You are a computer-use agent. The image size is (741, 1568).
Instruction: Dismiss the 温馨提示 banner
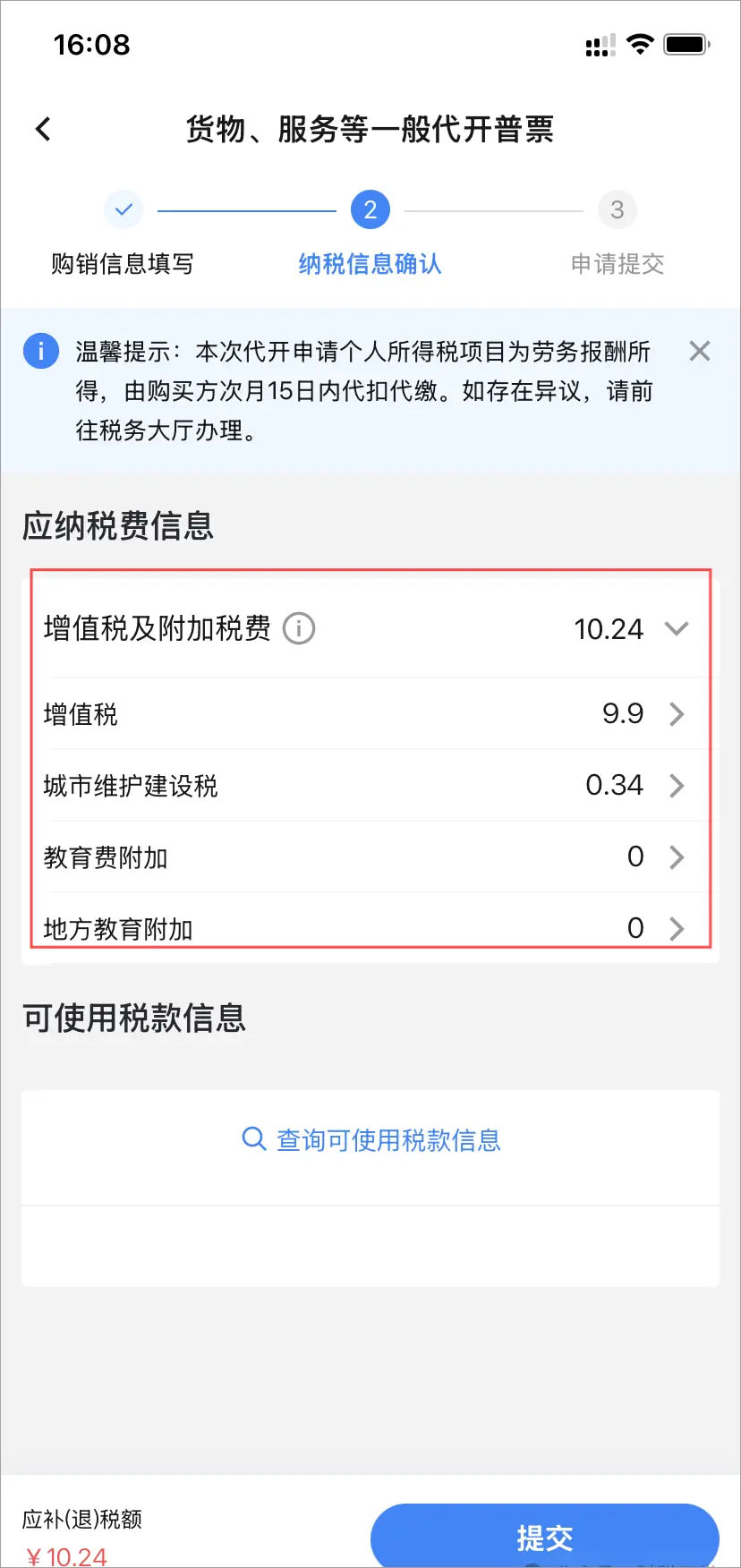coord(700,351)
